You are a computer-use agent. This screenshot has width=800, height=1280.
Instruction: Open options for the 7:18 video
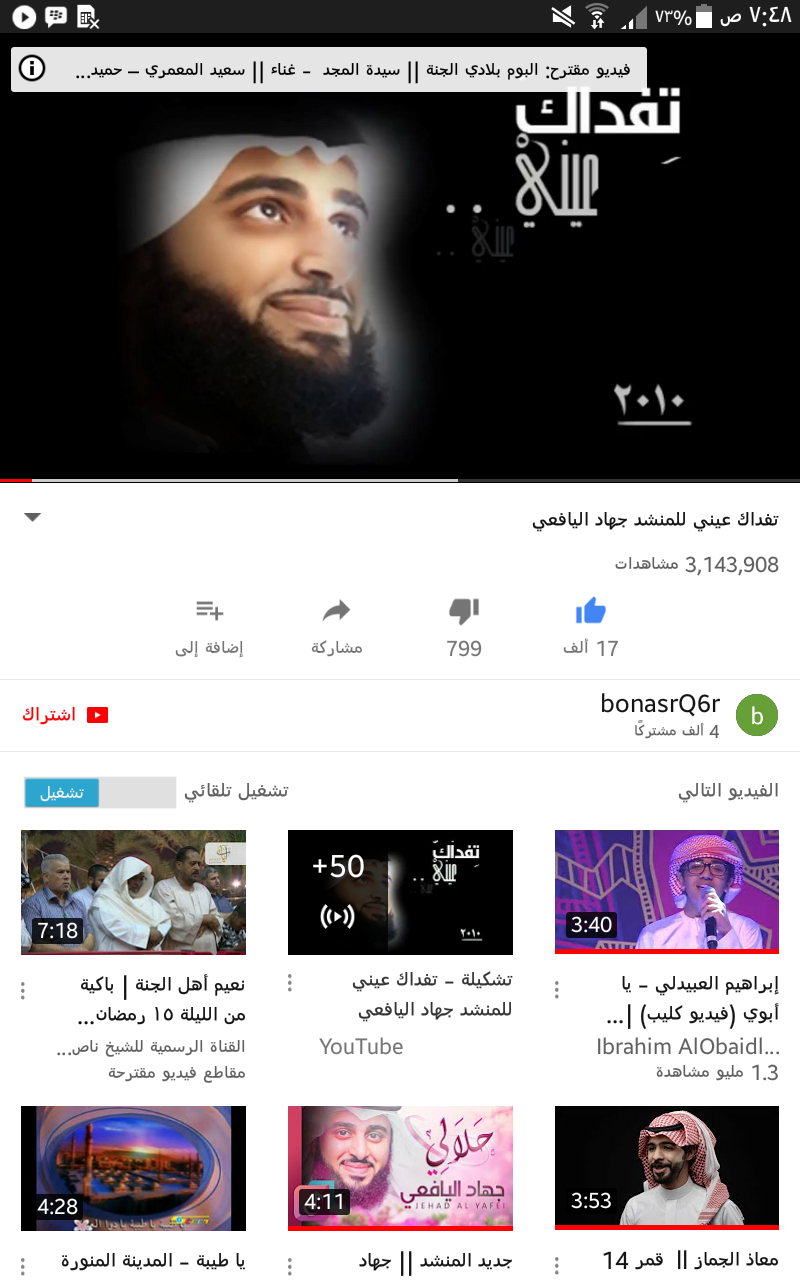(22, 990)
